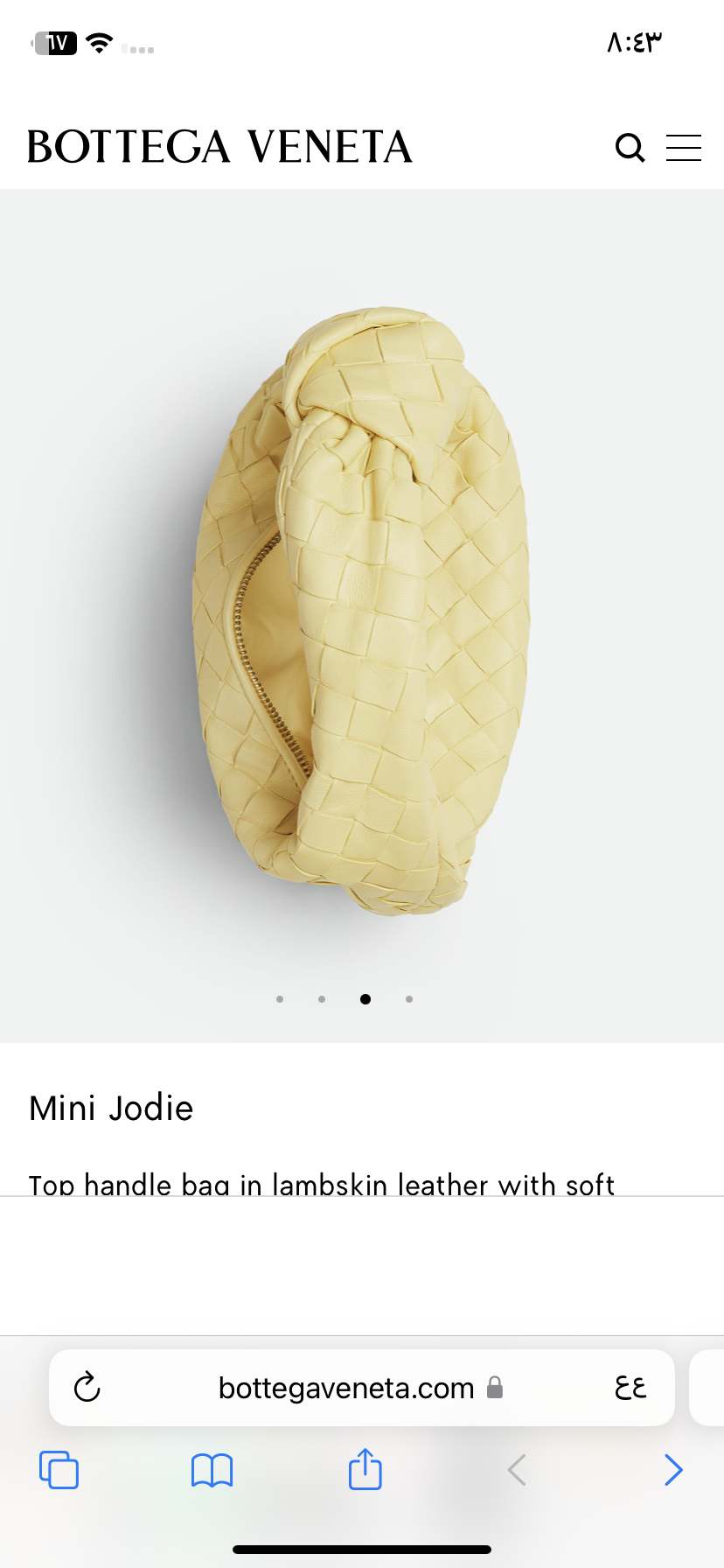The height and width of the screenshot is (1568, 724).
Task: Reload the page
Action: click(x=87, y=1388)
